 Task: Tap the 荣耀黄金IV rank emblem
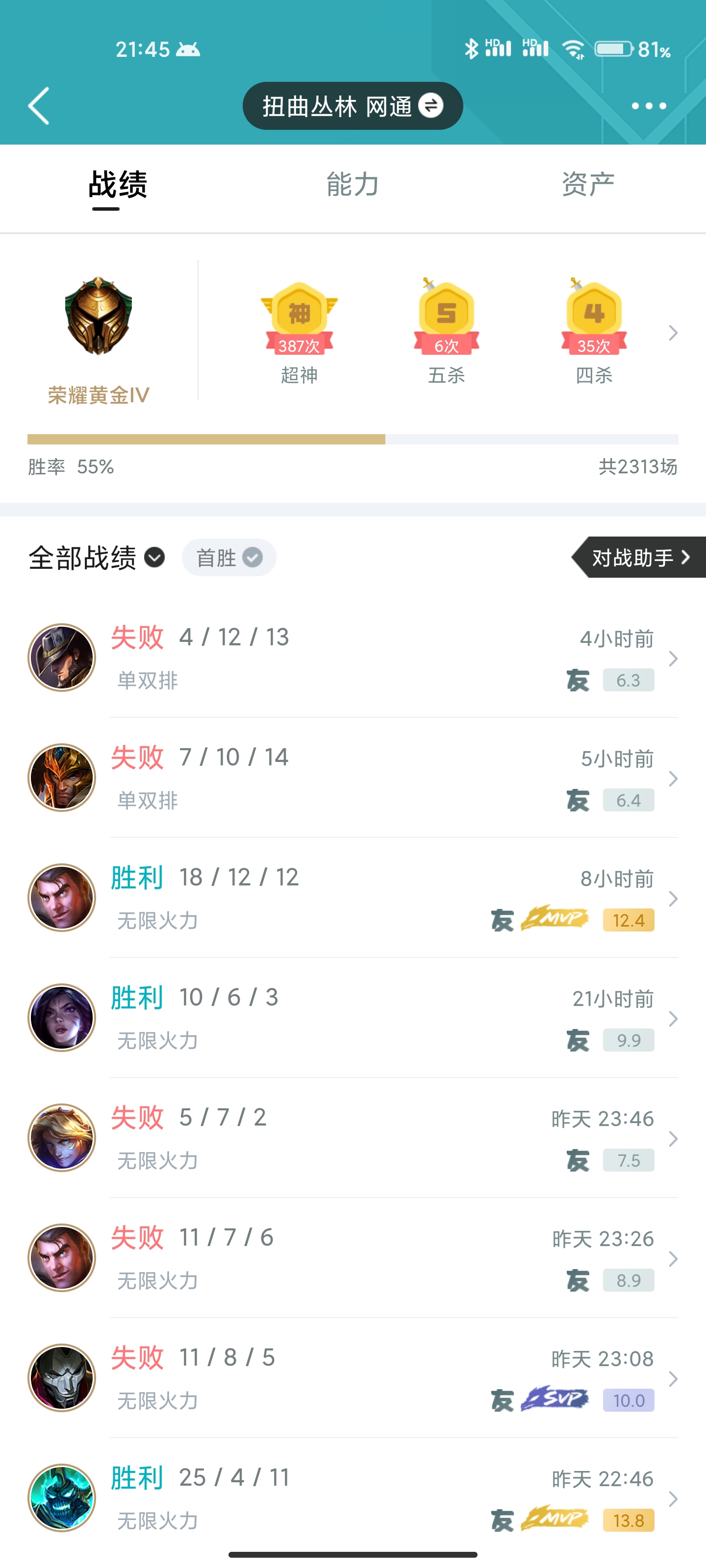[98, 317]
